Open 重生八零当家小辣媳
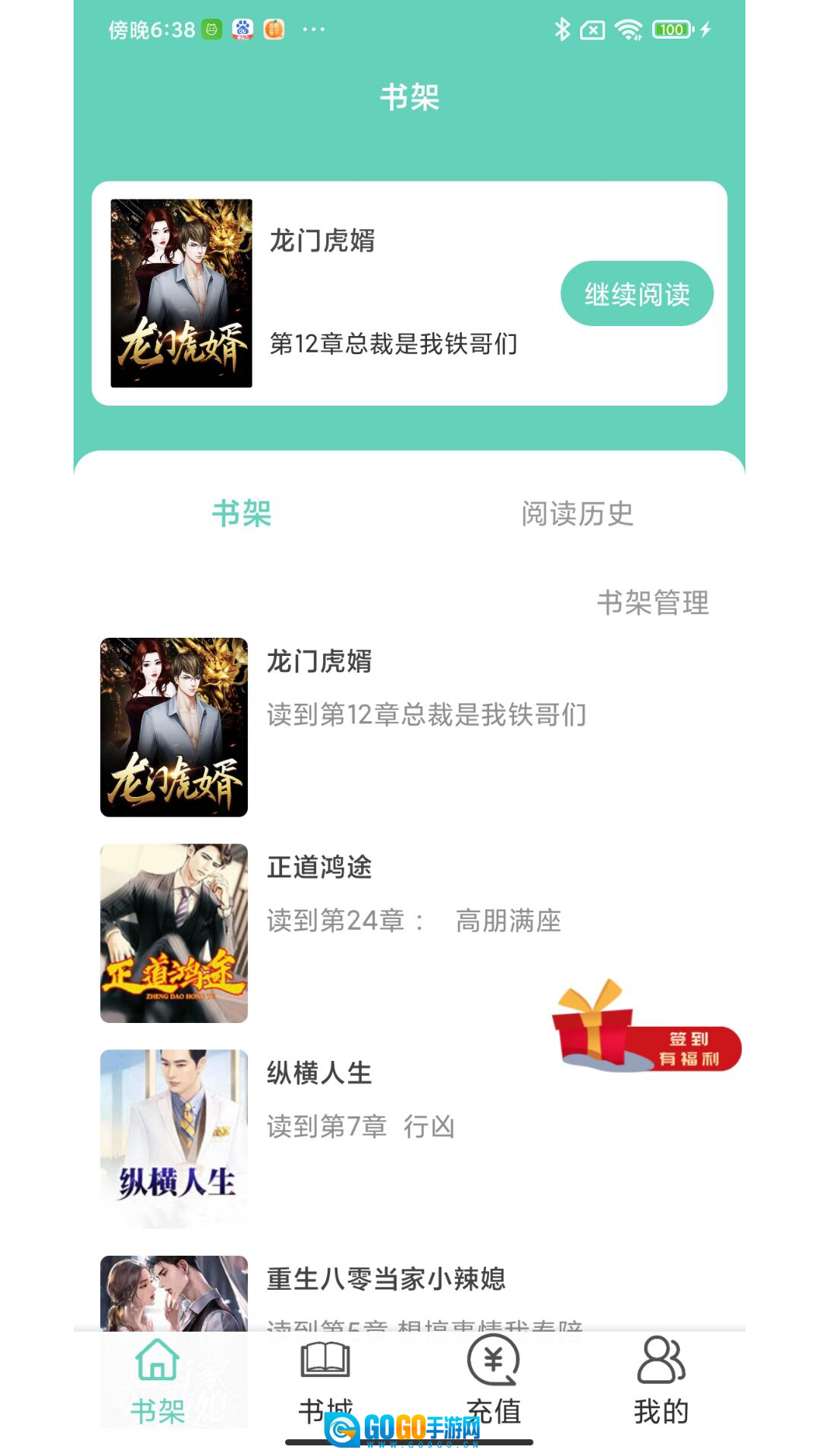 (x=385, y=1279)
